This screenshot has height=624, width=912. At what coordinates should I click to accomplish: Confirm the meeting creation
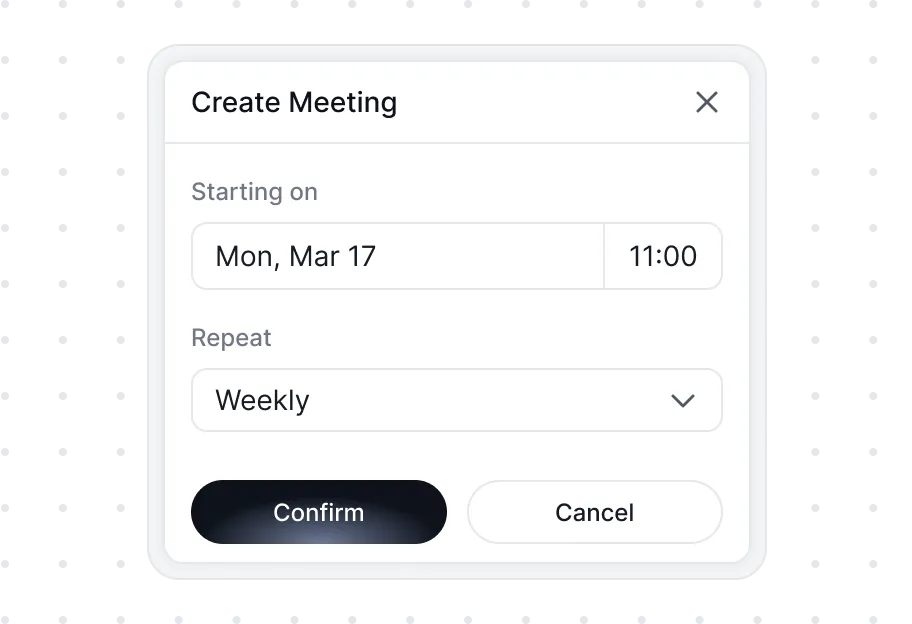click(319, 512)
